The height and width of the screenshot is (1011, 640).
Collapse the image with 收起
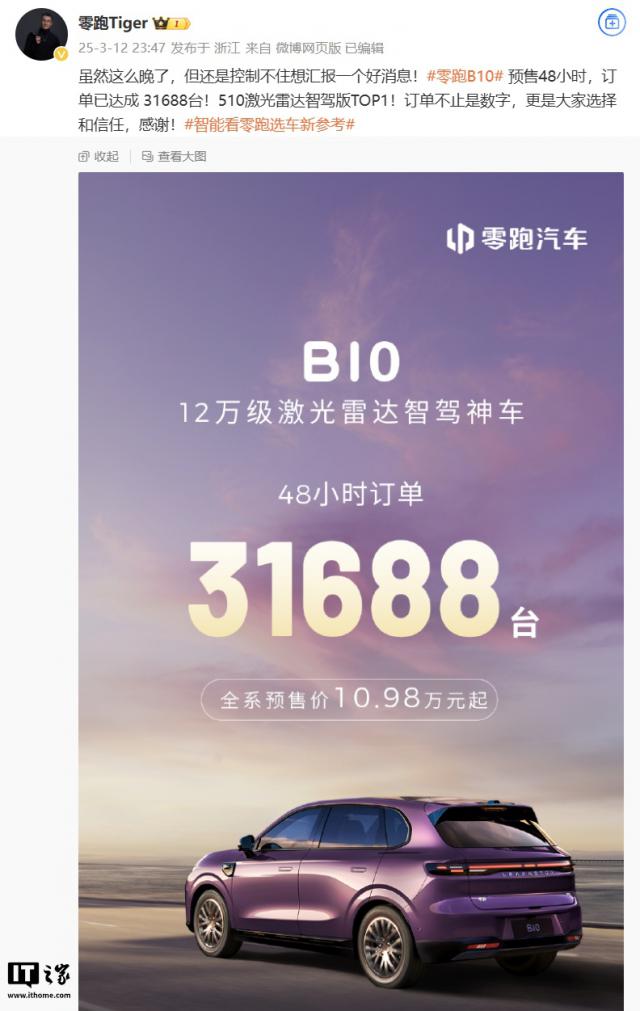coord(99,156)
